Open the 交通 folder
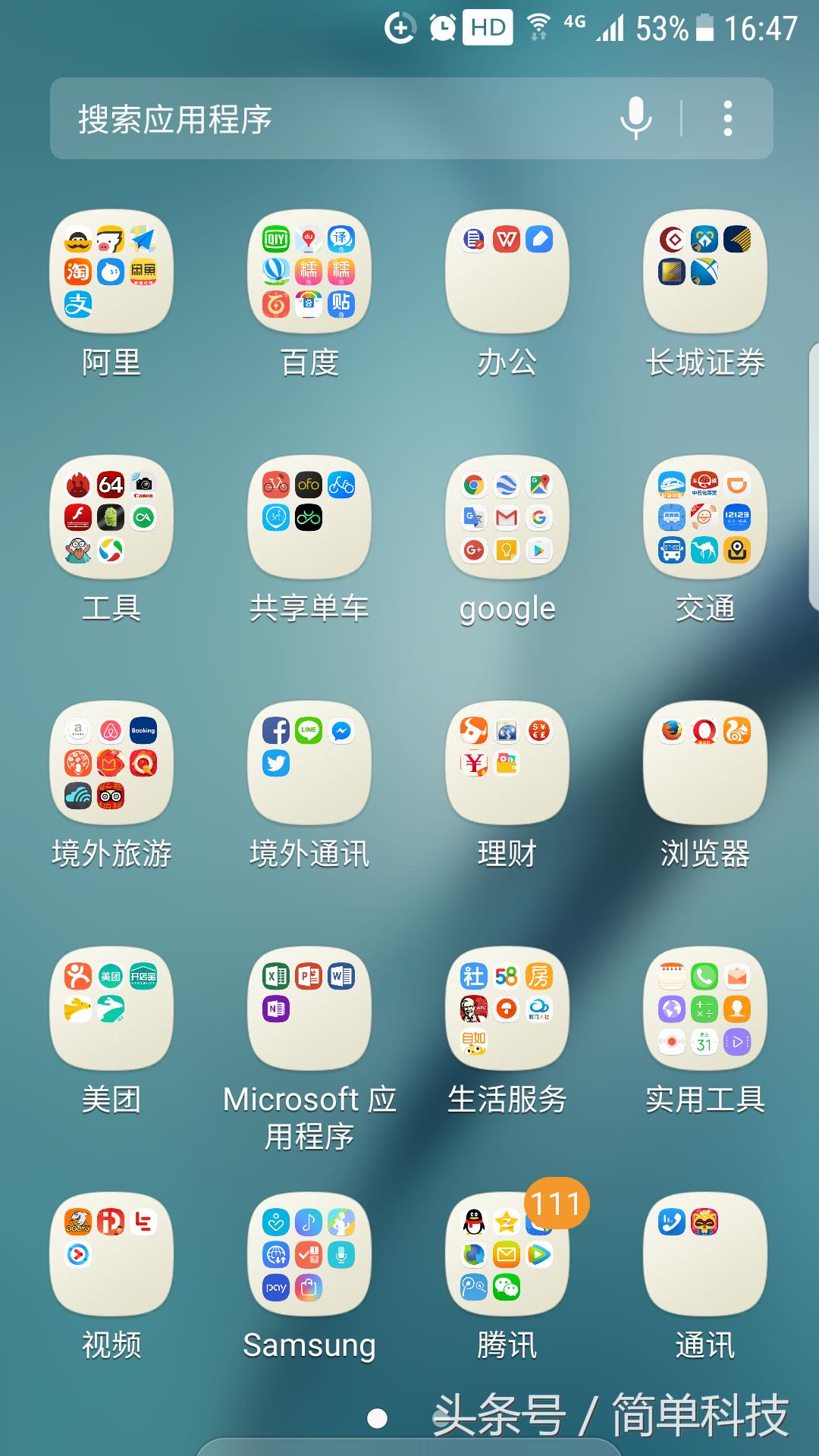This screenshot has width=819, height=1456. (x=705, y=517)
